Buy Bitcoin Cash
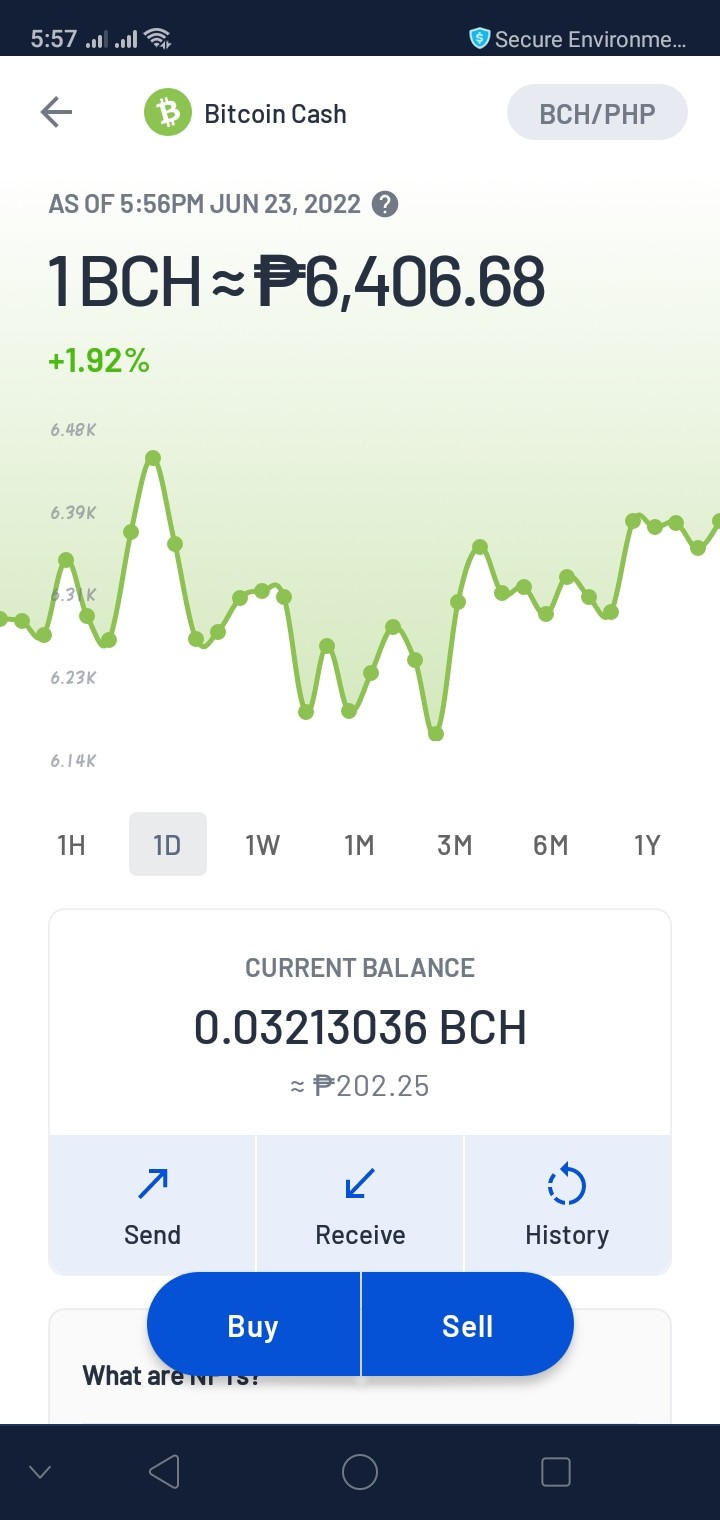 point(253,1326)
